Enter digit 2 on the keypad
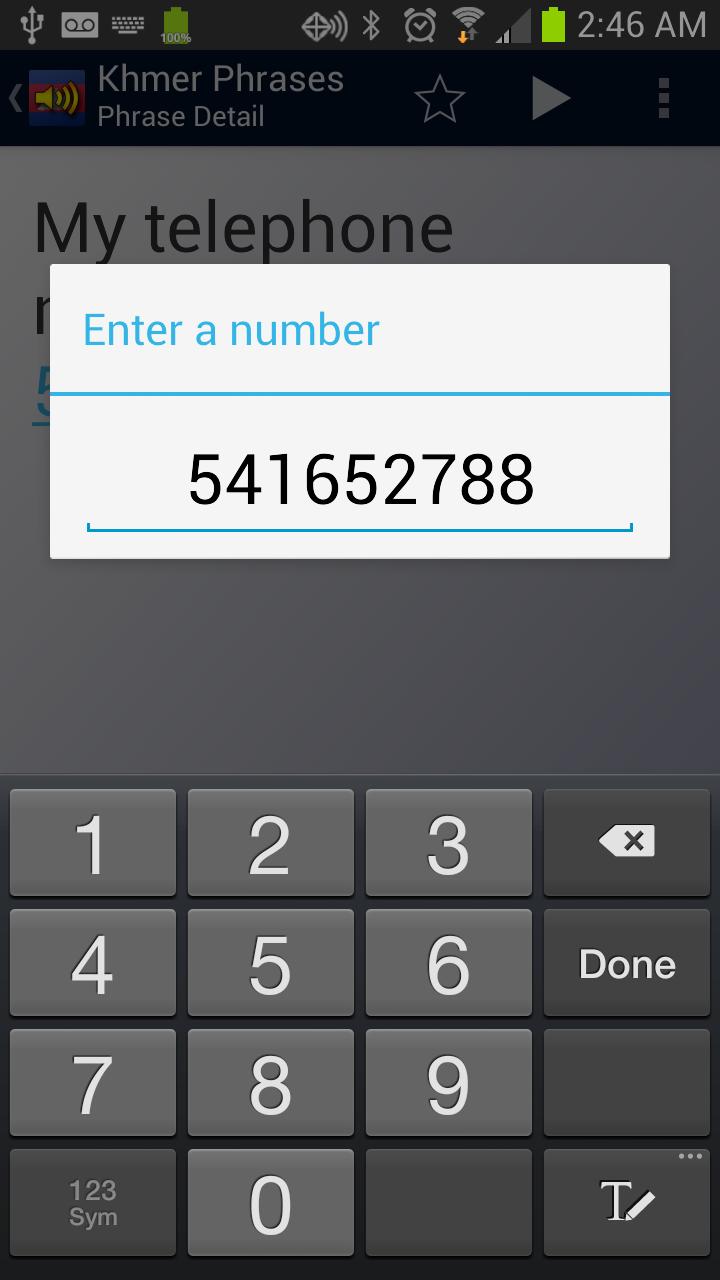This screenshot has width=720, height=1280. click(x=270, y=842)
